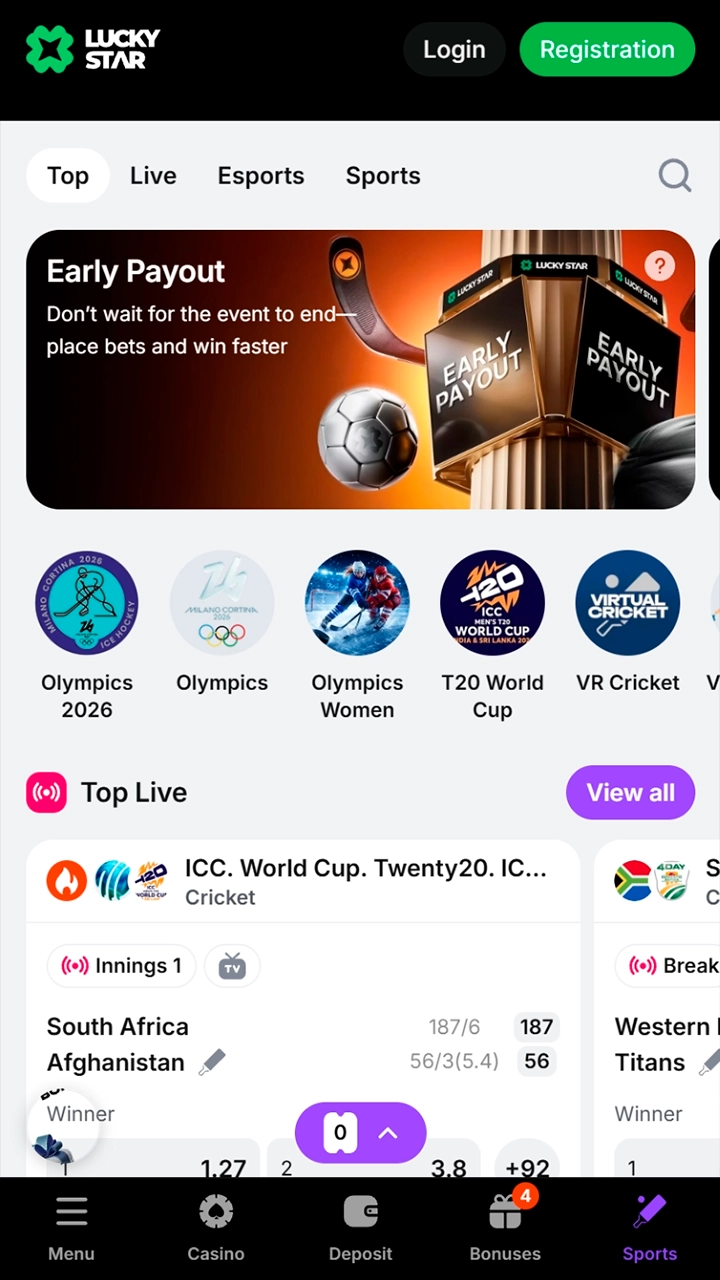The image size is (720, 1280).
Task: Open the T20 World Cup category
Action: coord(492,602)
